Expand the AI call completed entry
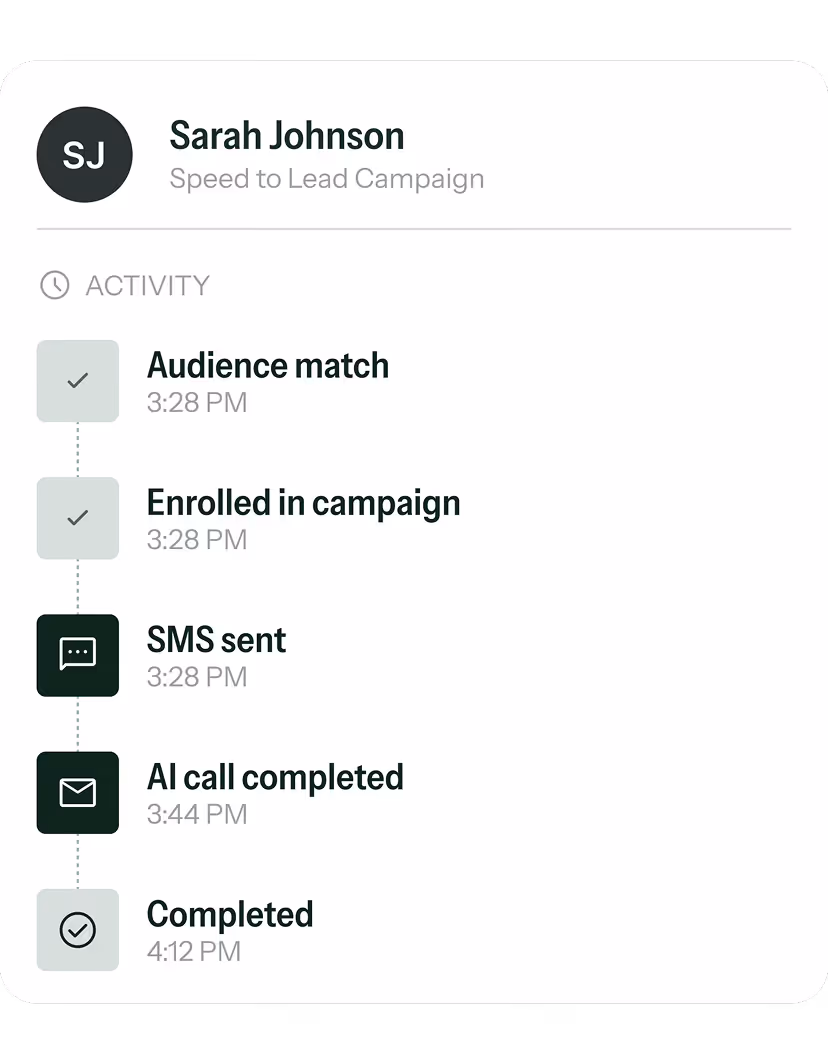Screen dimensions: 828x1064 tap(275, 777)
